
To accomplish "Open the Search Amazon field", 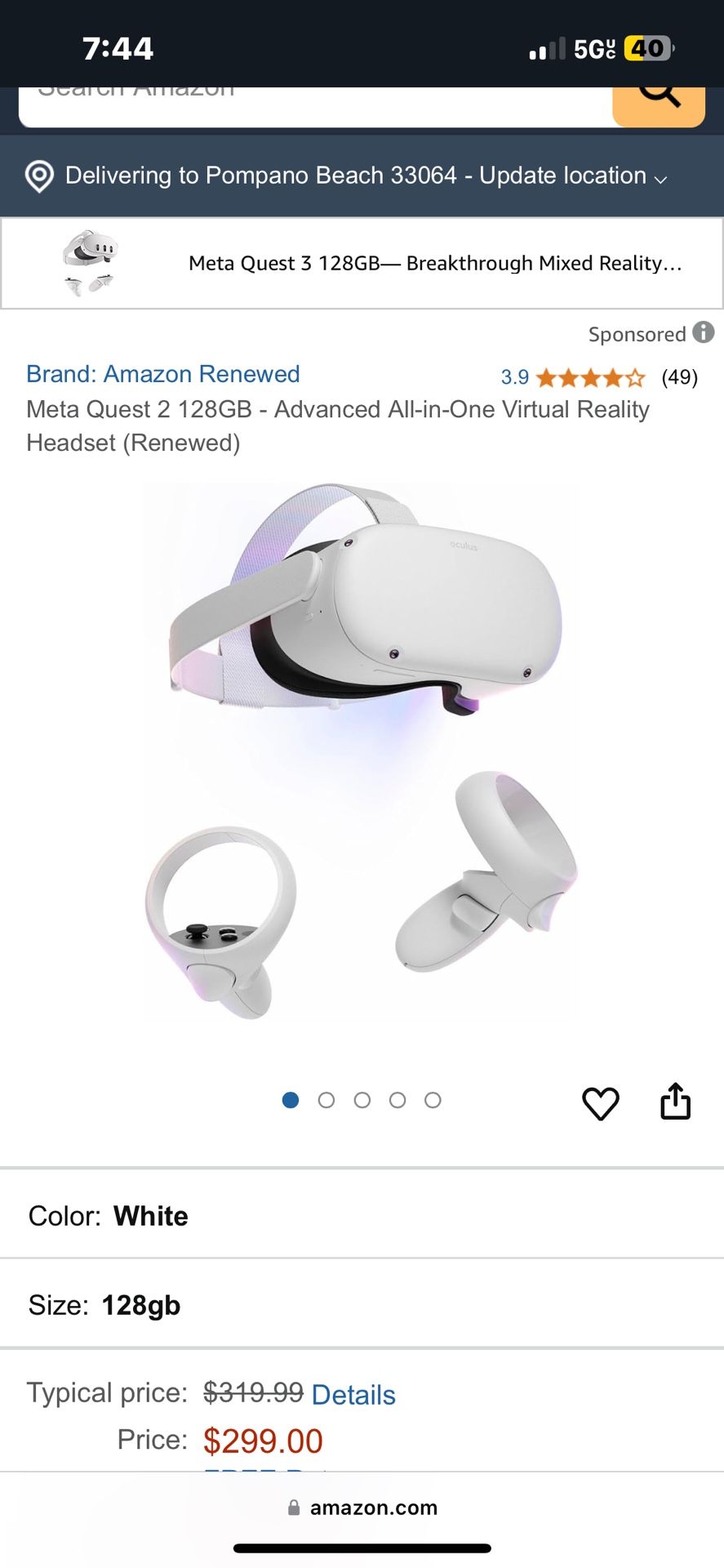I will click(314, 106).
